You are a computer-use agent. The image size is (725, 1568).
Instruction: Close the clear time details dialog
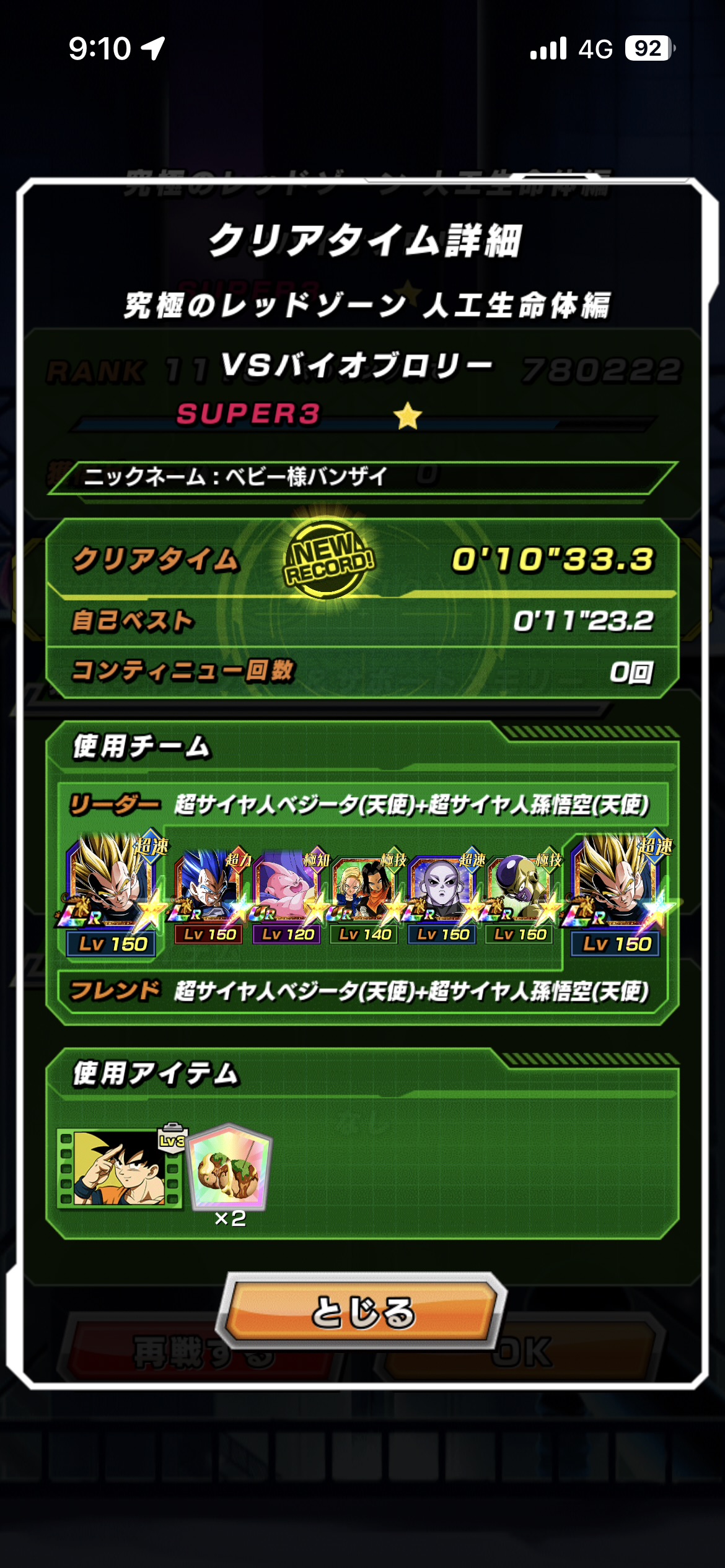pos(362,1312)
